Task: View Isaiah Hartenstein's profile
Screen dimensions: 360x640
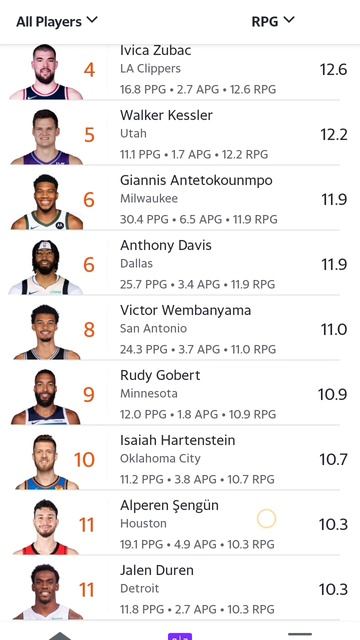Action: [x=180, y=457]
